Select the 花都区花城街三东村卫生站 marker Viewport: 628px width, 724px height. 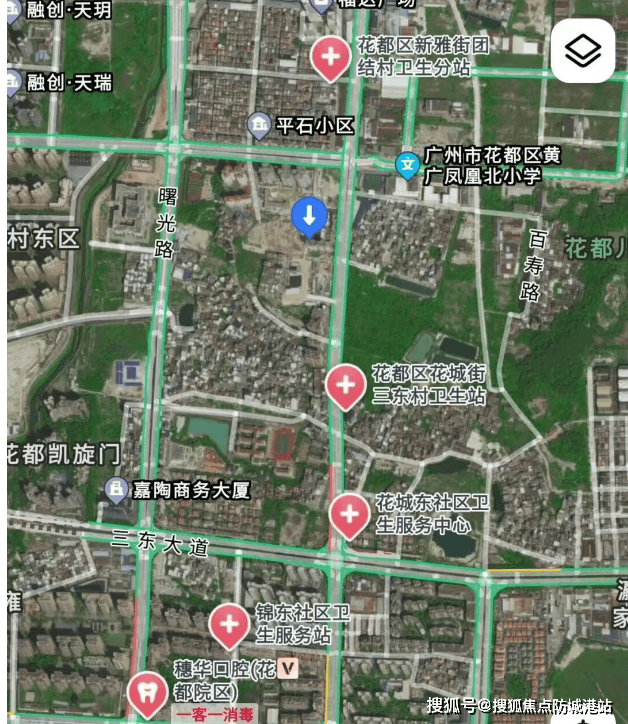tap(346, 385)
